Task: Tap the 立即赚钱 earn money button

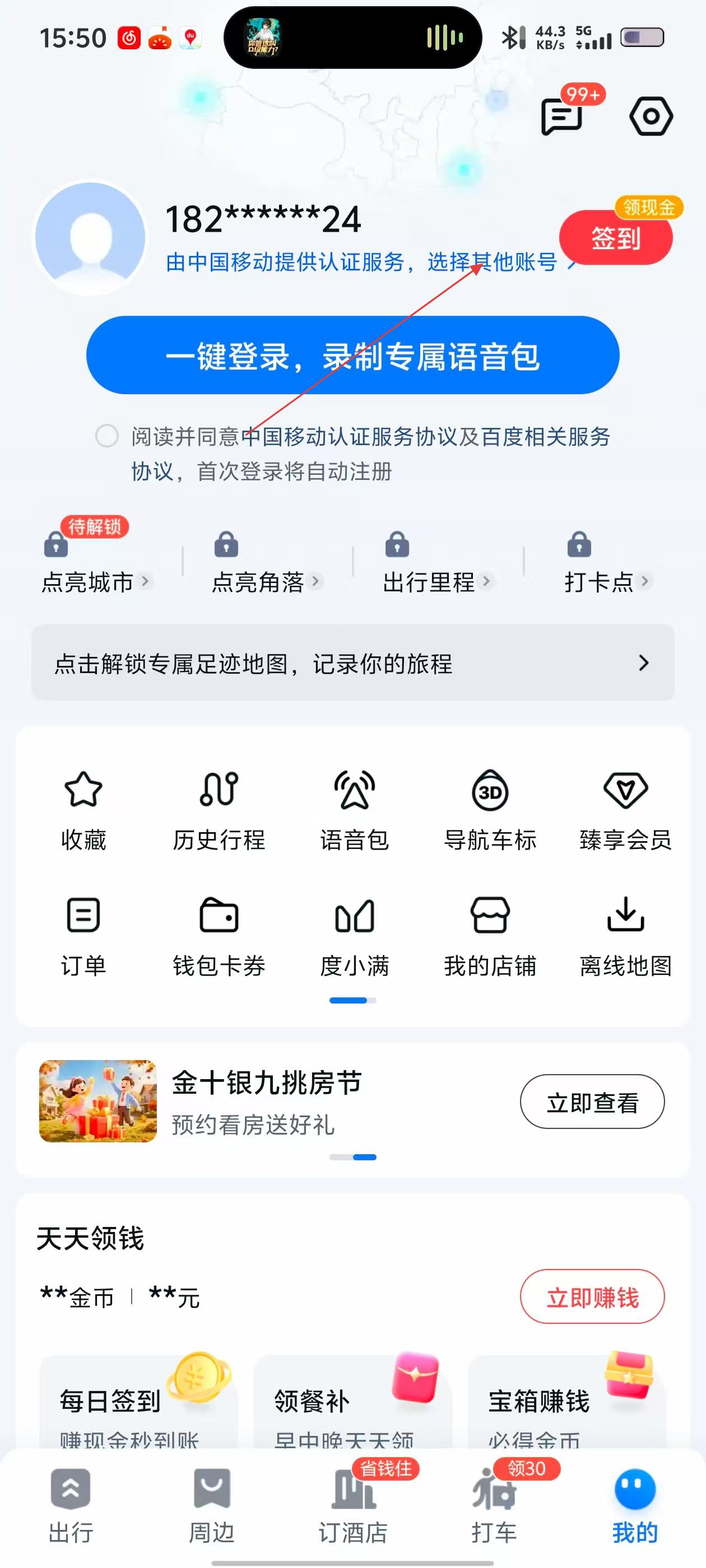Action: pos(592,1297)
